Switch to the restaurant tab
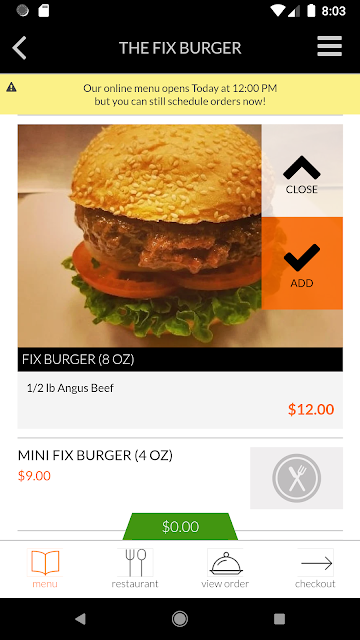 coord(135,569)
